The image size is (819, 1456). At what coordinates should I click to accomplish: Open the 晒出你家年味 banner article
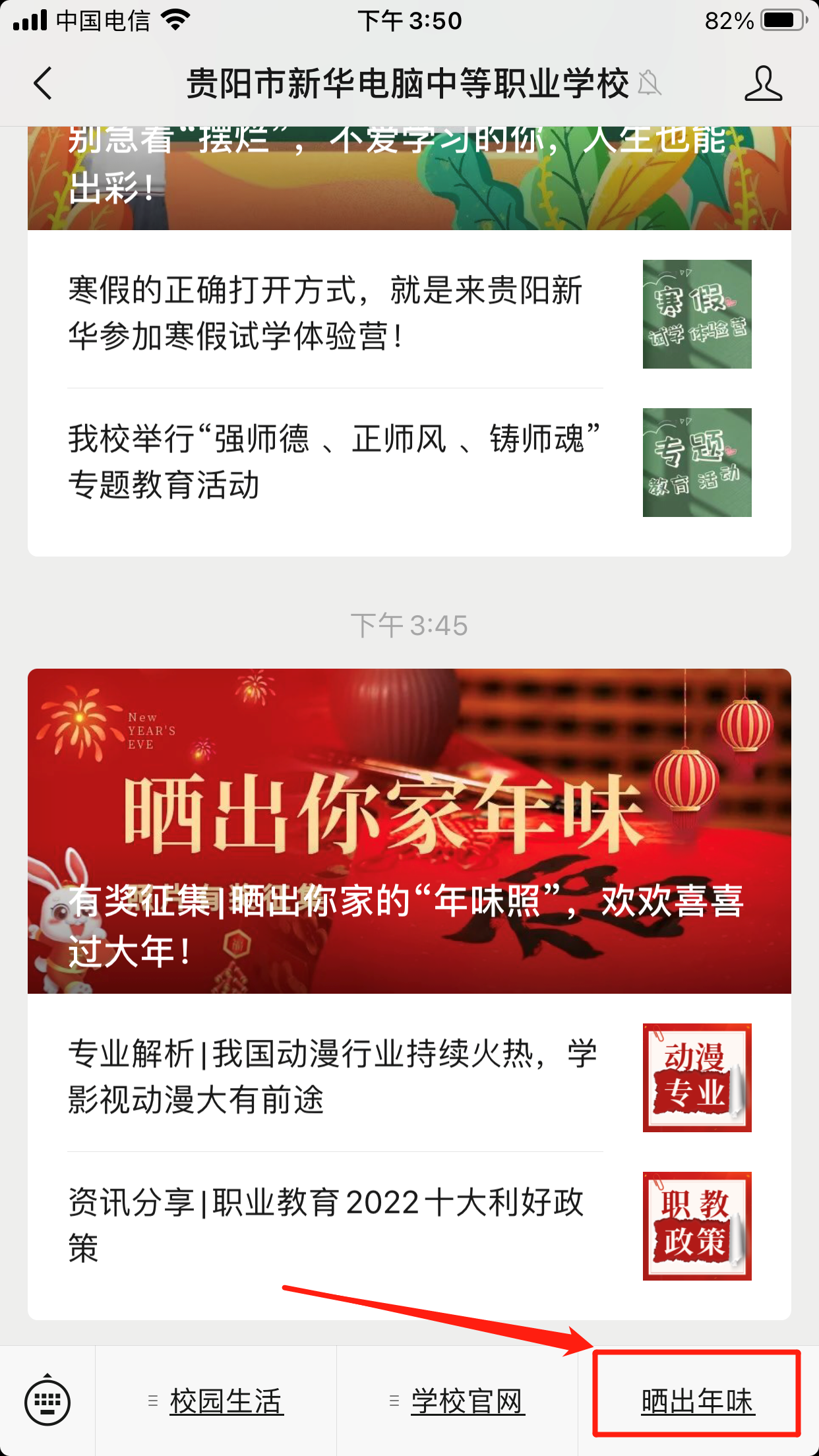(x=409, y=831)
